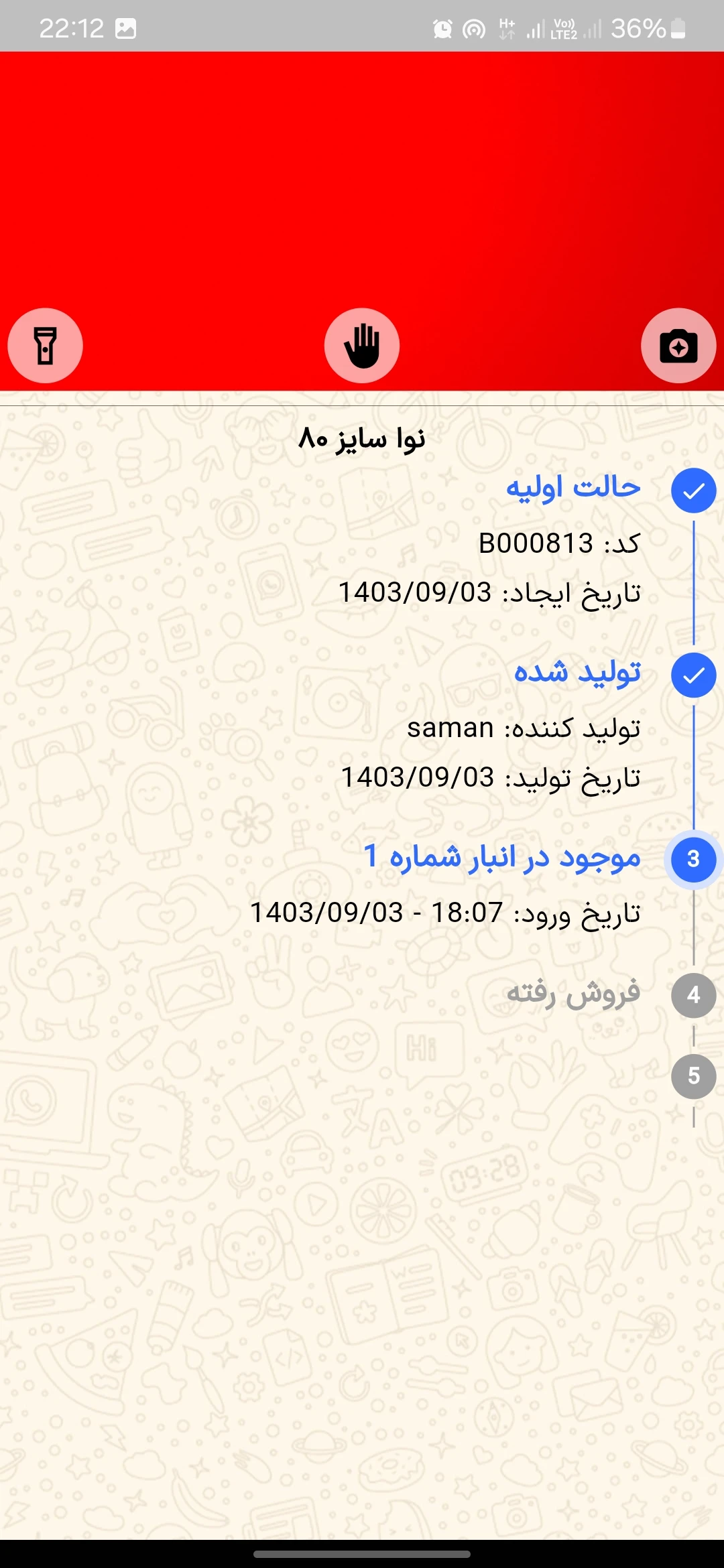Image resolution: width=724 pixels, height=1568 pixels.
Task: Tap the hand icon button
Action: coord(362,346)
